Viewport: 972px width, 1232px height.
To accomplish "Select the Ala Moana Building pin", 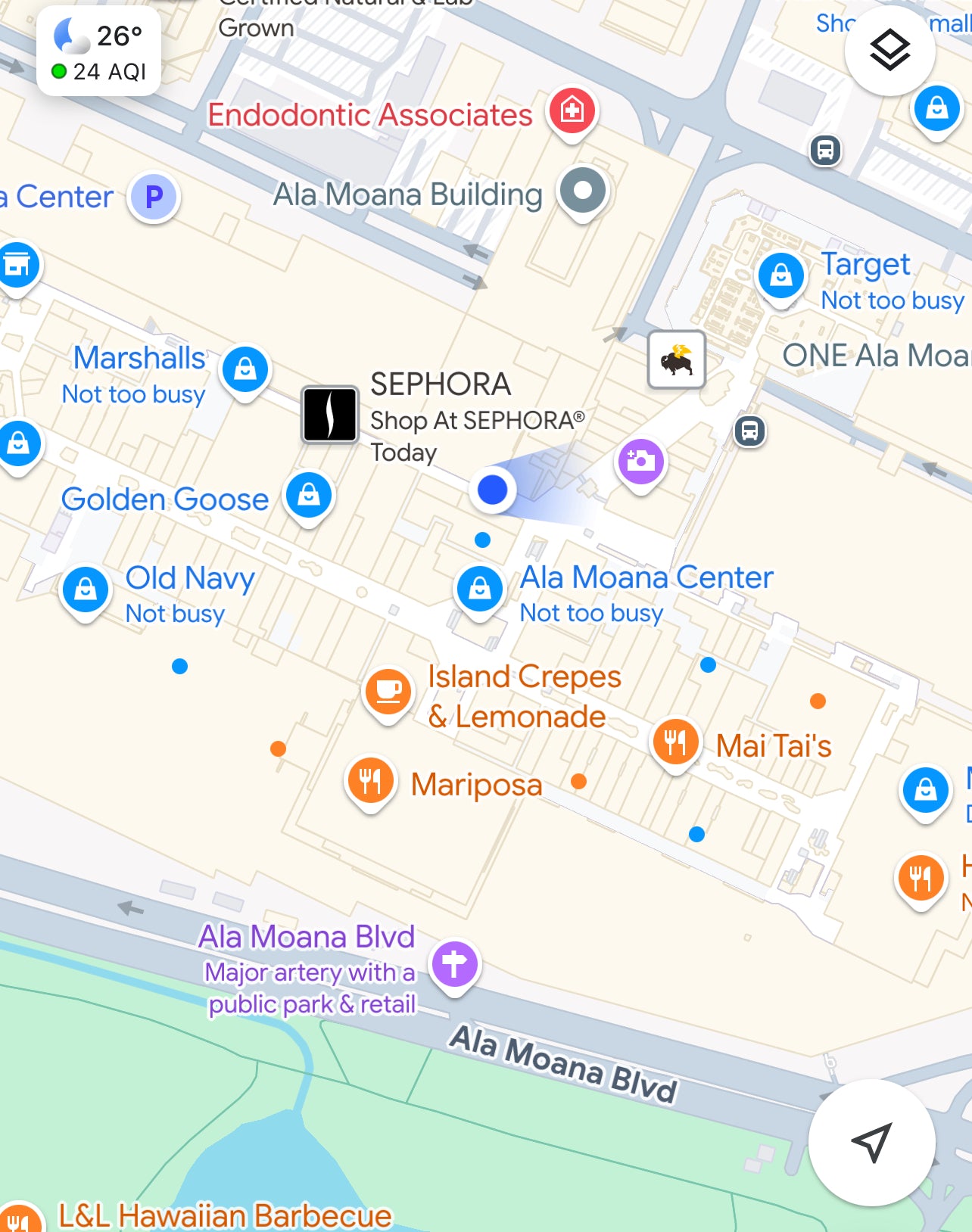I will (582, 190).
